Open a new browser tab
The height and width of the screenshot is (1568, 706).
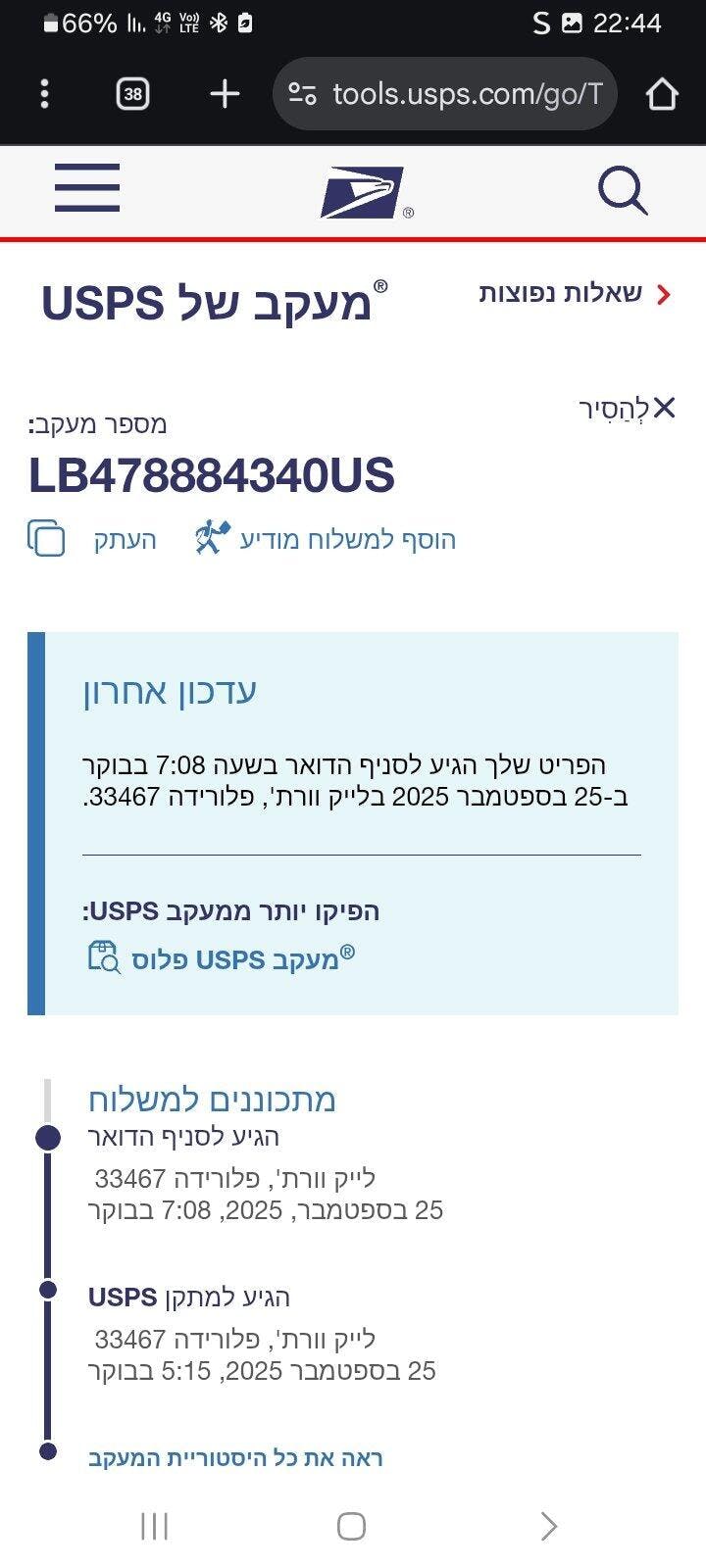coord(225,94)
